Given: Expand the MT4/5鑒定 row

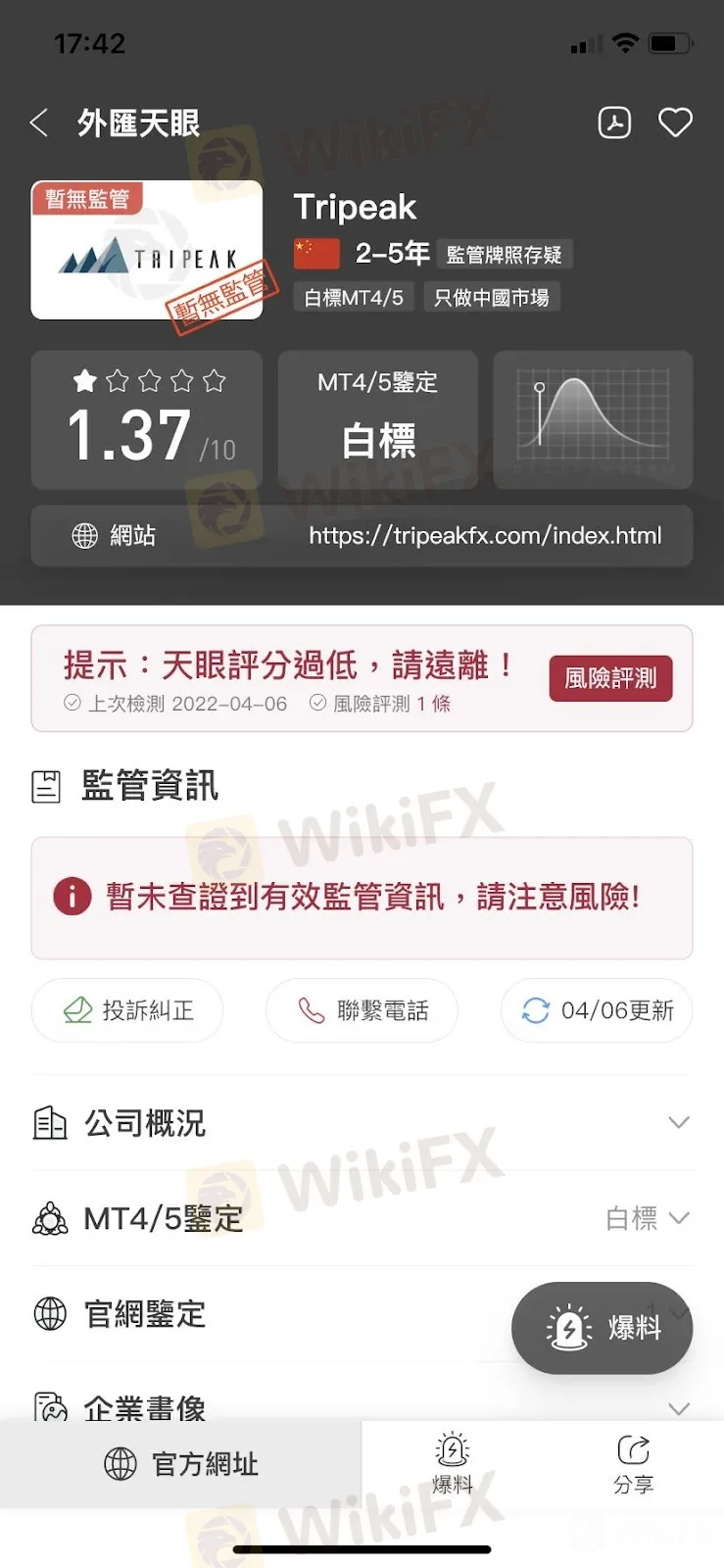Looking at the screenshot, I should tap(362, 1218).
